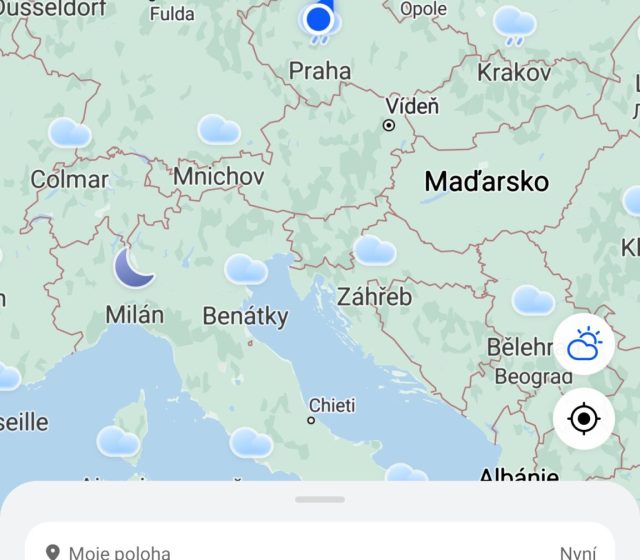Open the Moje poloha location card
The image size is (640, 560).
click(x=320, y=551)
